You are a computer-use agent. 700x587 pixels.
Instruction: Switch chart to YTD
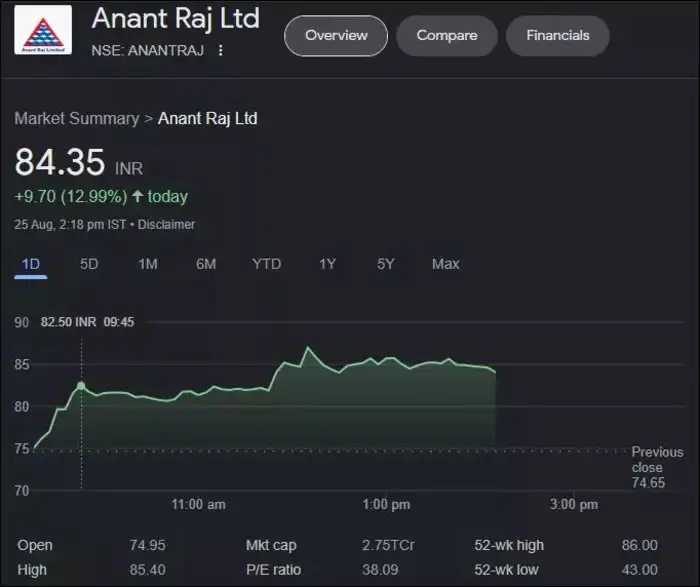(266, 264)
